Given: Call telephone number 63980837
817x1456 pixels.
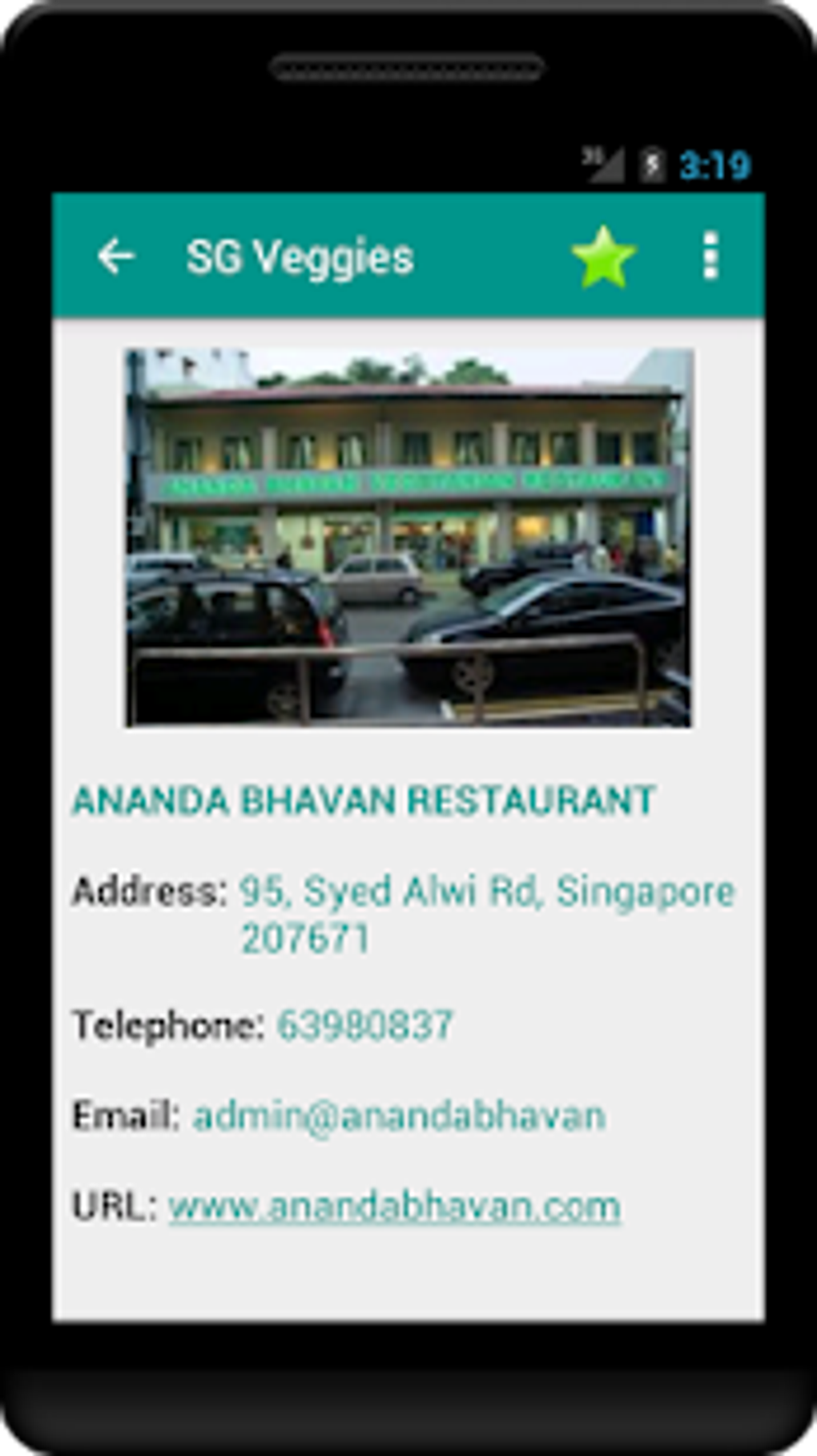Looking at the screenshot, I should pos(364,1025).
